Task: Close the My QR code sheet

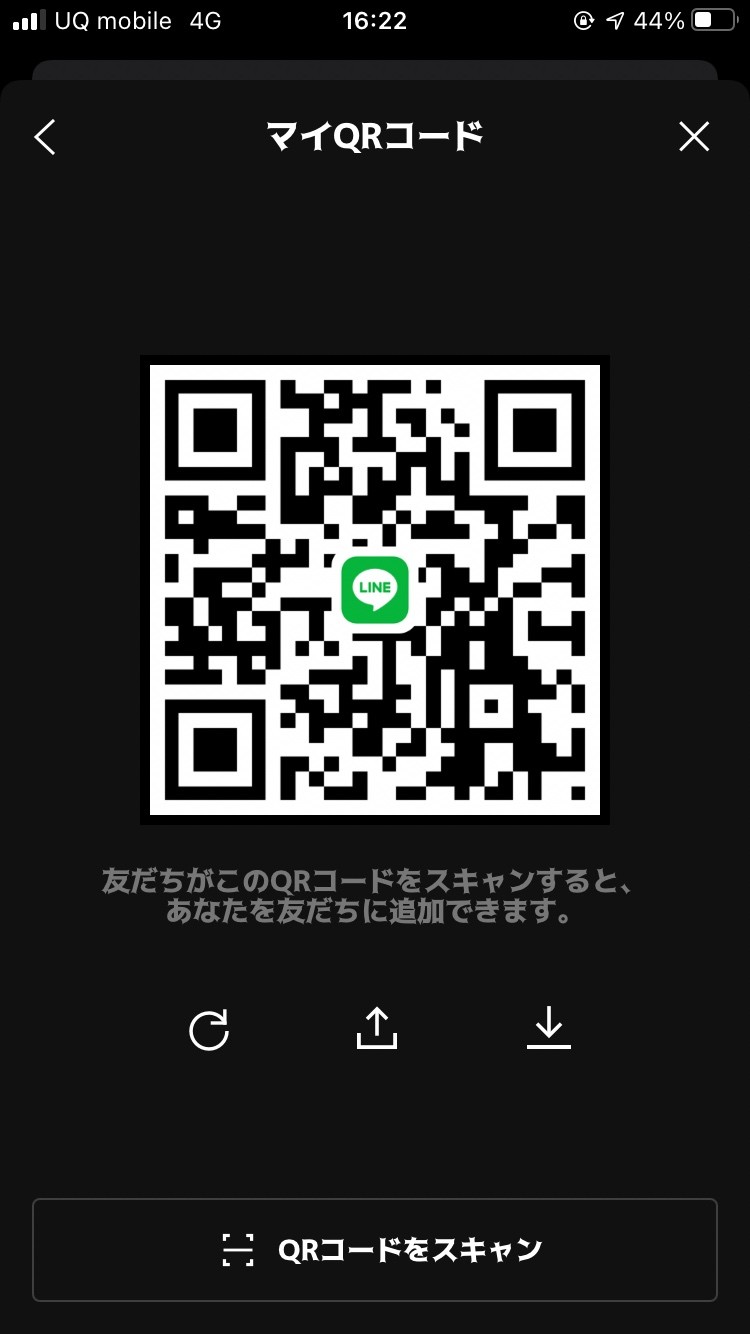Action: click(x=694, y=137)
